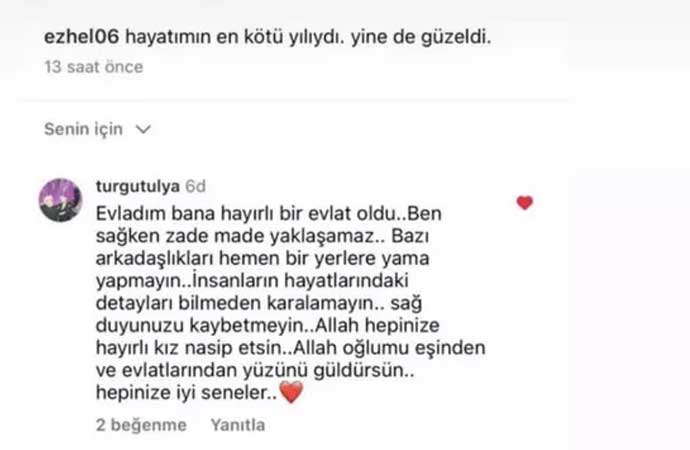This screenshot has width=690, height=450.
Task: Open turgutulya's profile picture
Action: (x=60, y=200)
